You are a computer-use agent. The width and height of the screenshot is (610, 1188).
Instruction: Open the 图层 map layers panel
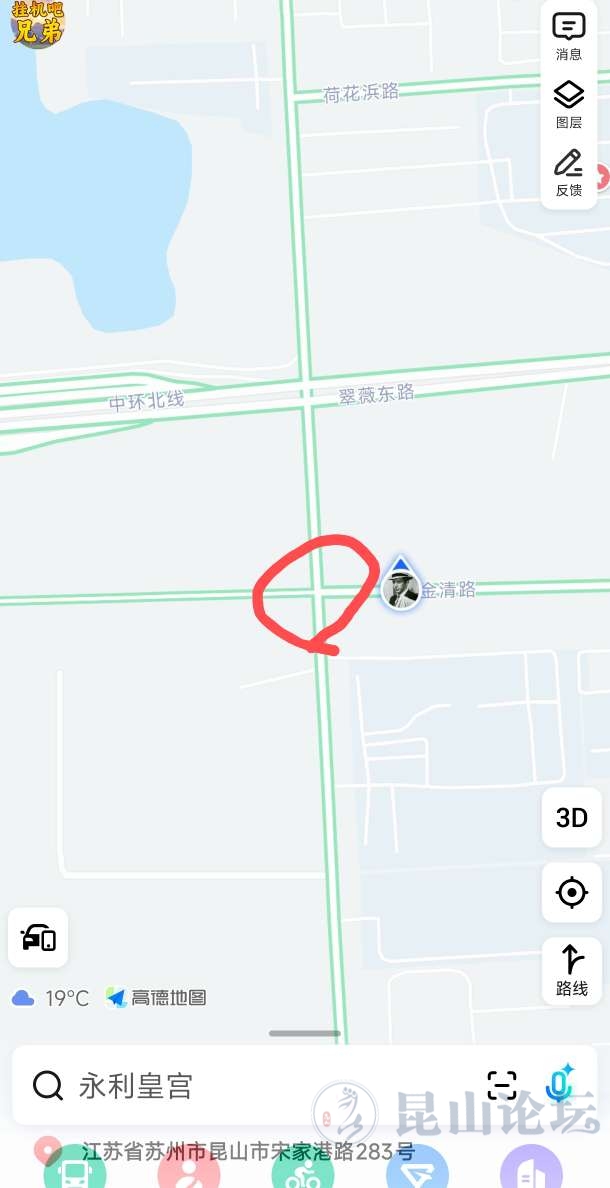point(569,104)
